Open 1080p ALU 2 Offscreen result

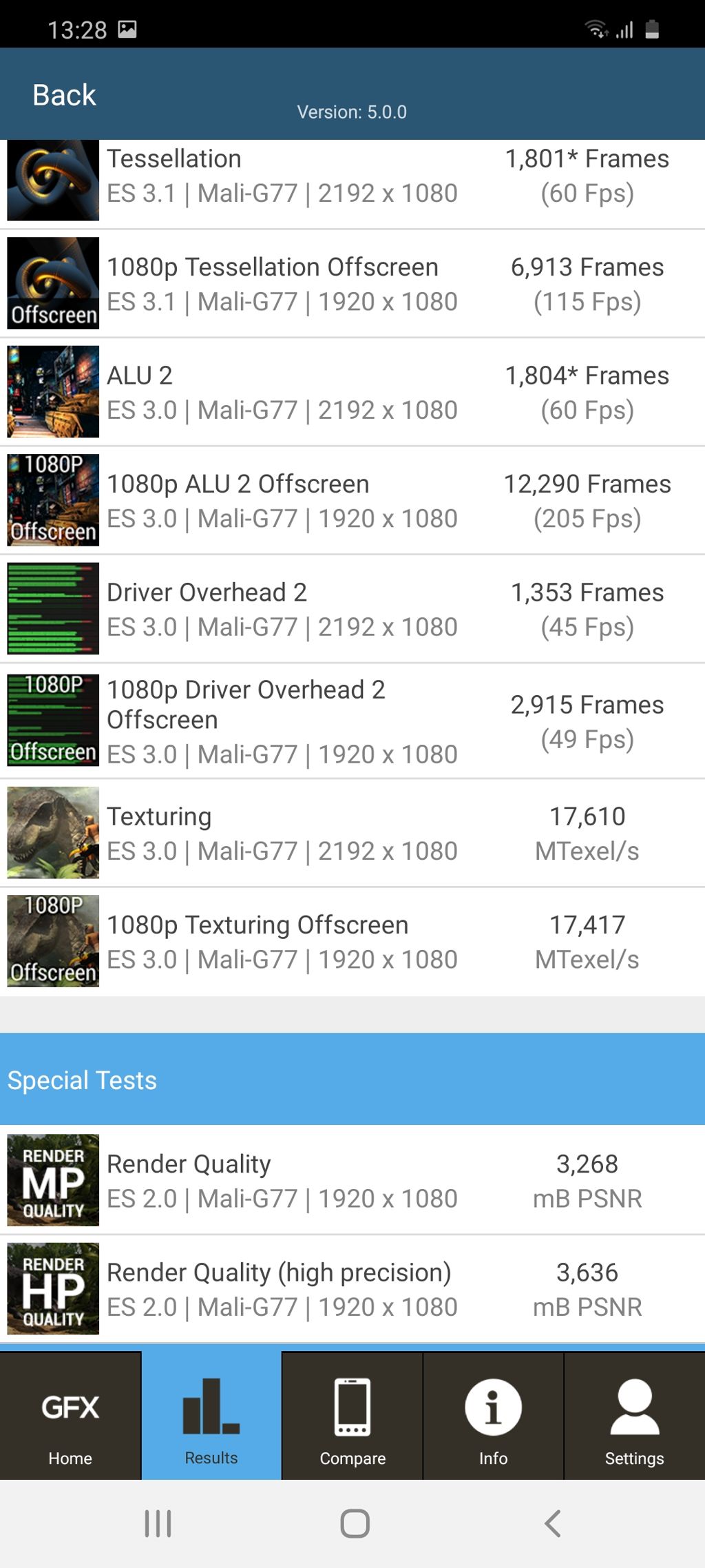point(352,501)
